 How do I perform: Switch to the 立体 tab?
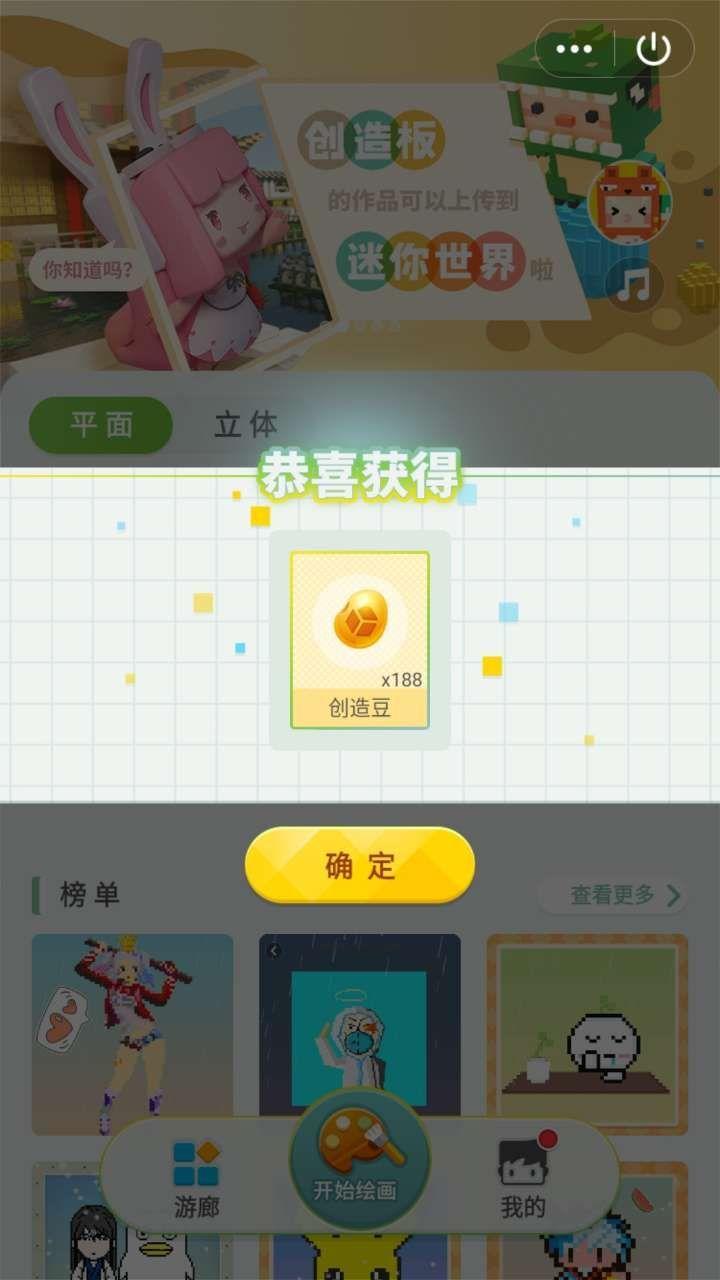coord(246,425)
